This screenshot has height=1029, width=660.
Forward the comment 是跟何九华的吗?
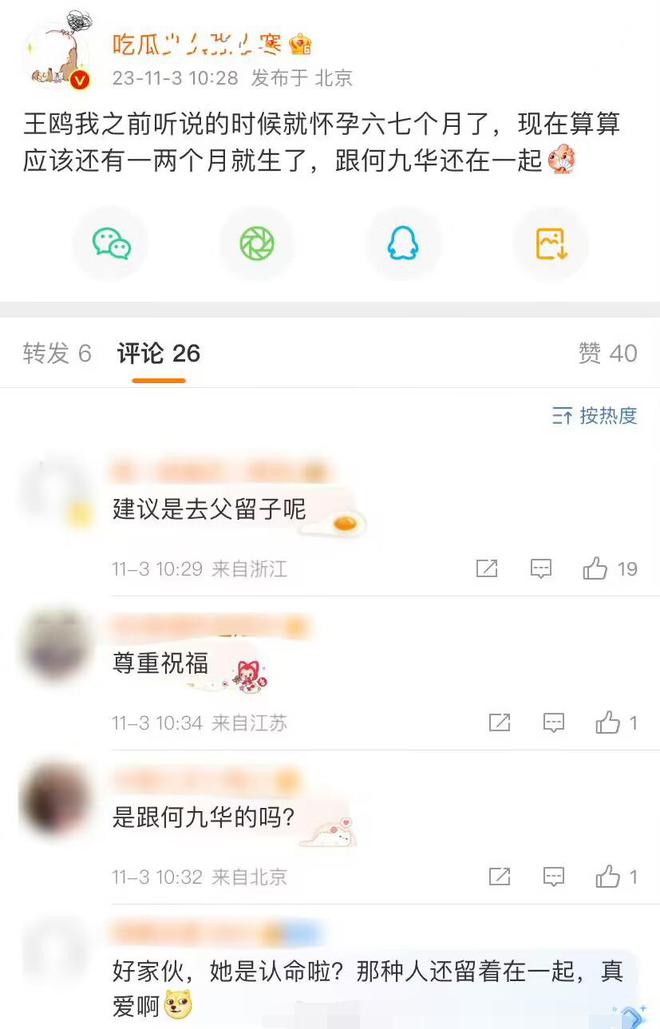pyautogui.click(x=499, y=877)
